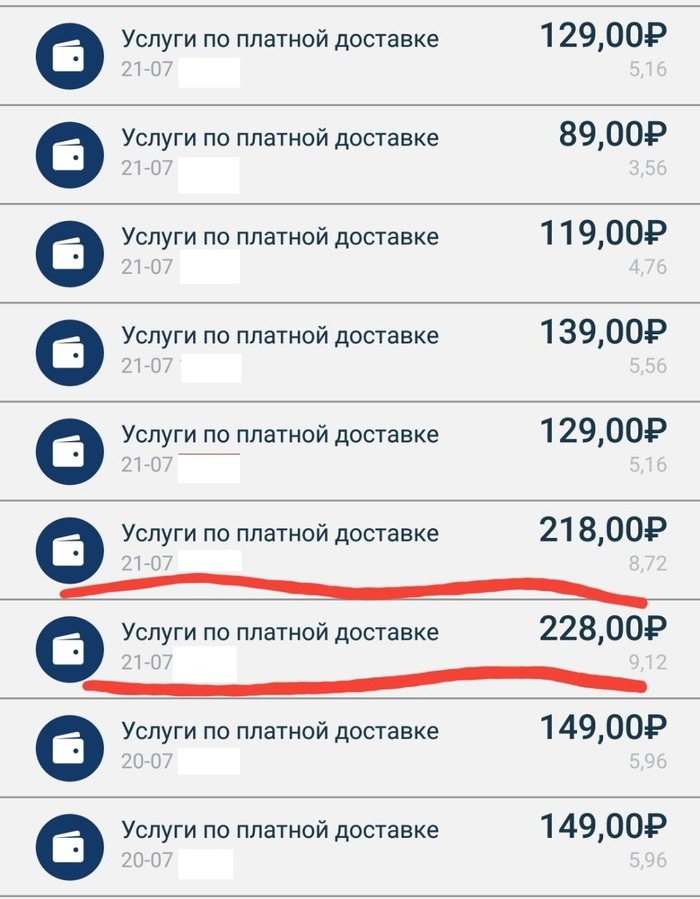
Task: Open the 228,00₽ delivery payment
Action: click(x=350, y=646)
